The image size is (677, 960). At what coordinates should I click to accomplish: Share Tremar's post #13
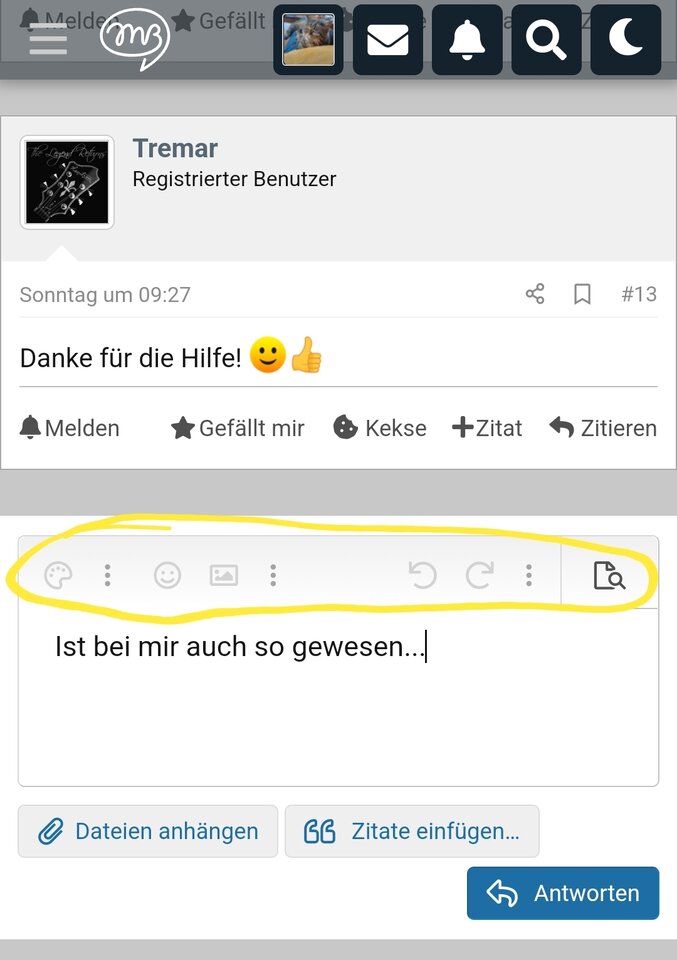point(535,294)
